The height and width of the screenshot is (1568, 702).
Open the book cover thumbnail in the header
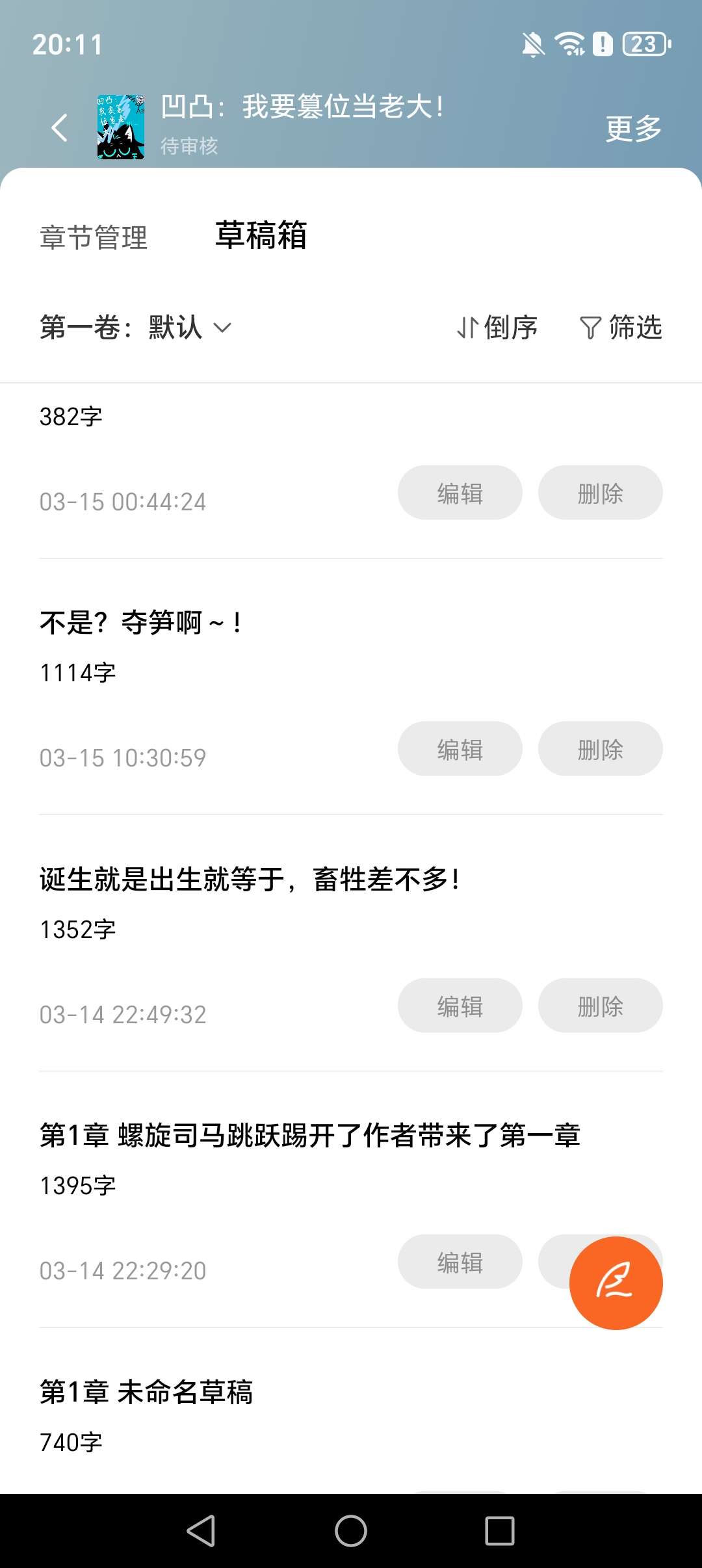121,127
